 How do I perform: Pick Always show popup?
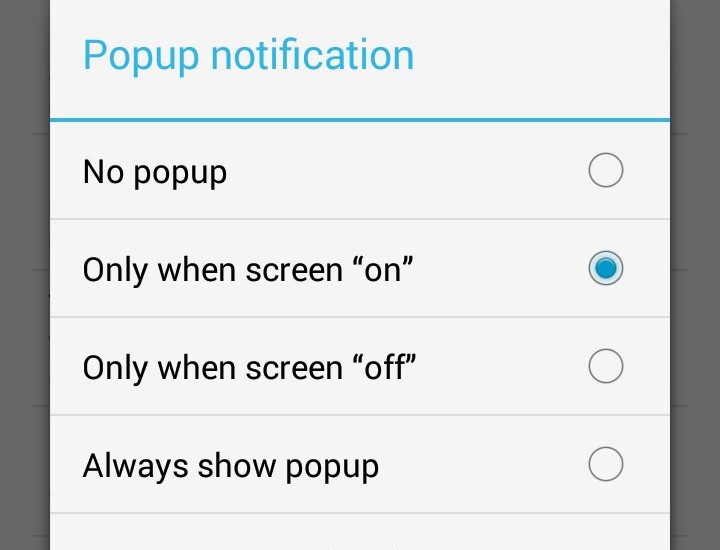[x=605, y=464]
